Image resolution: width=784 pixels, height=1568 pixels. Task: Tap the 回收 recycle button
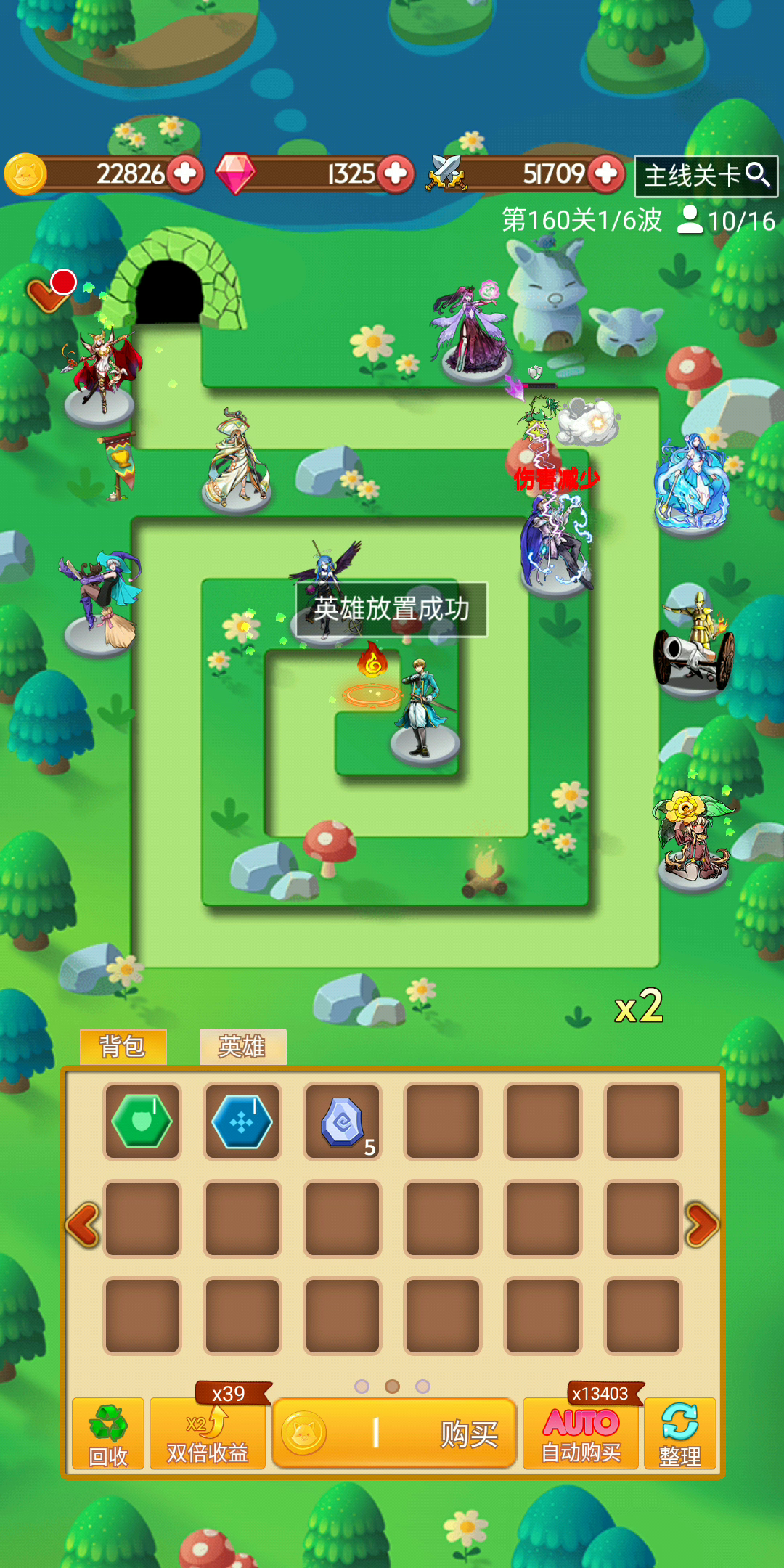coord(108,1434)
